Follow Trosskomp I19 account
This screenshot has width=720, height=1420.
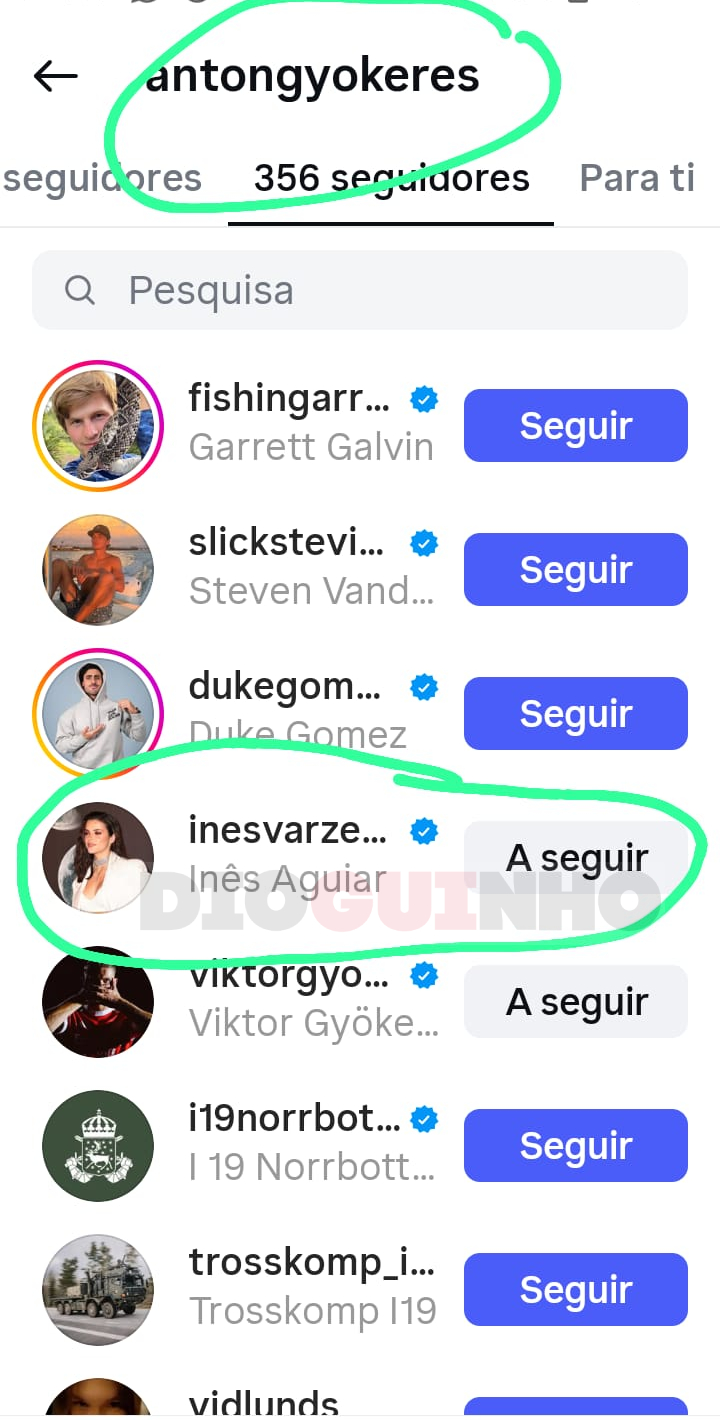coord(575,1290)
